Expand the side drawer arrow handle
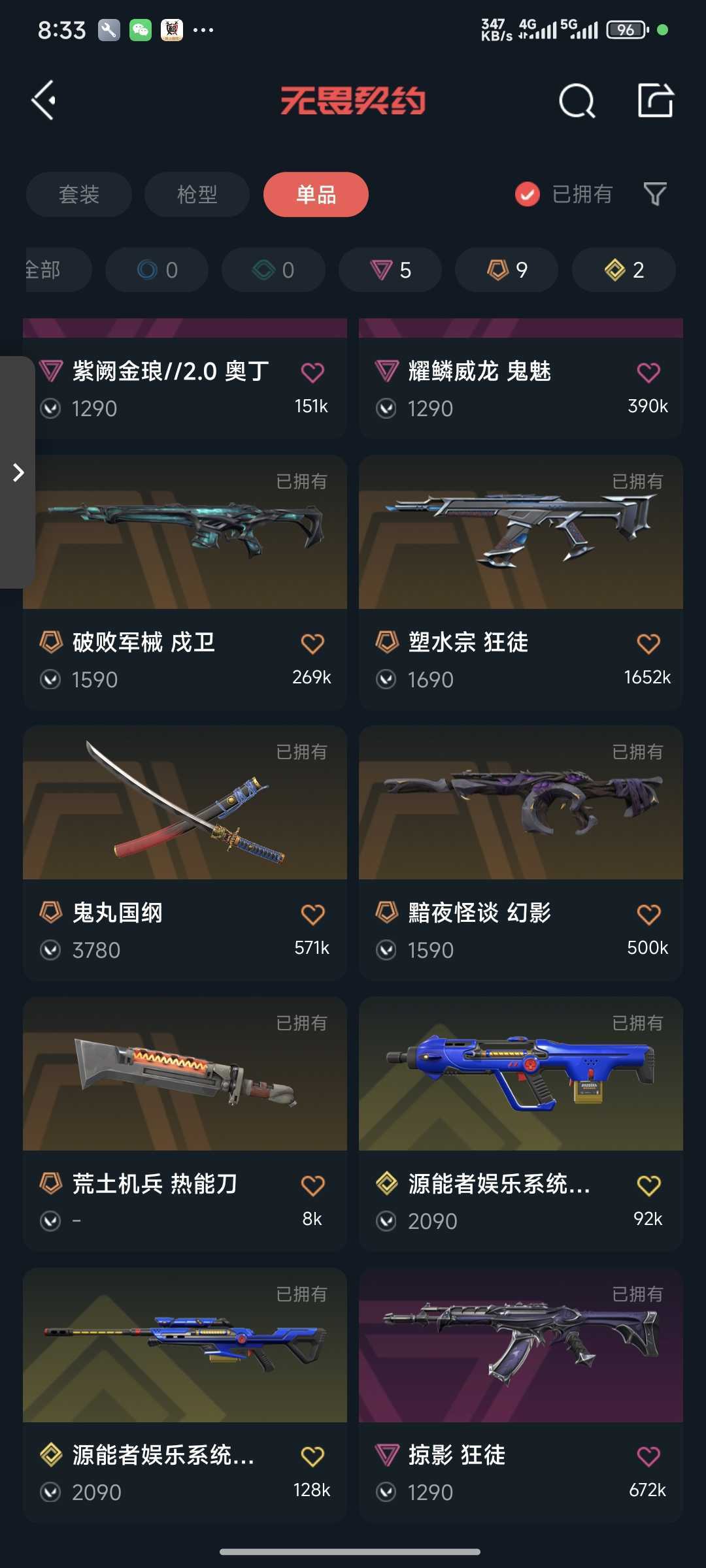Screen dimensions: 706x1568 coord(18,472)
